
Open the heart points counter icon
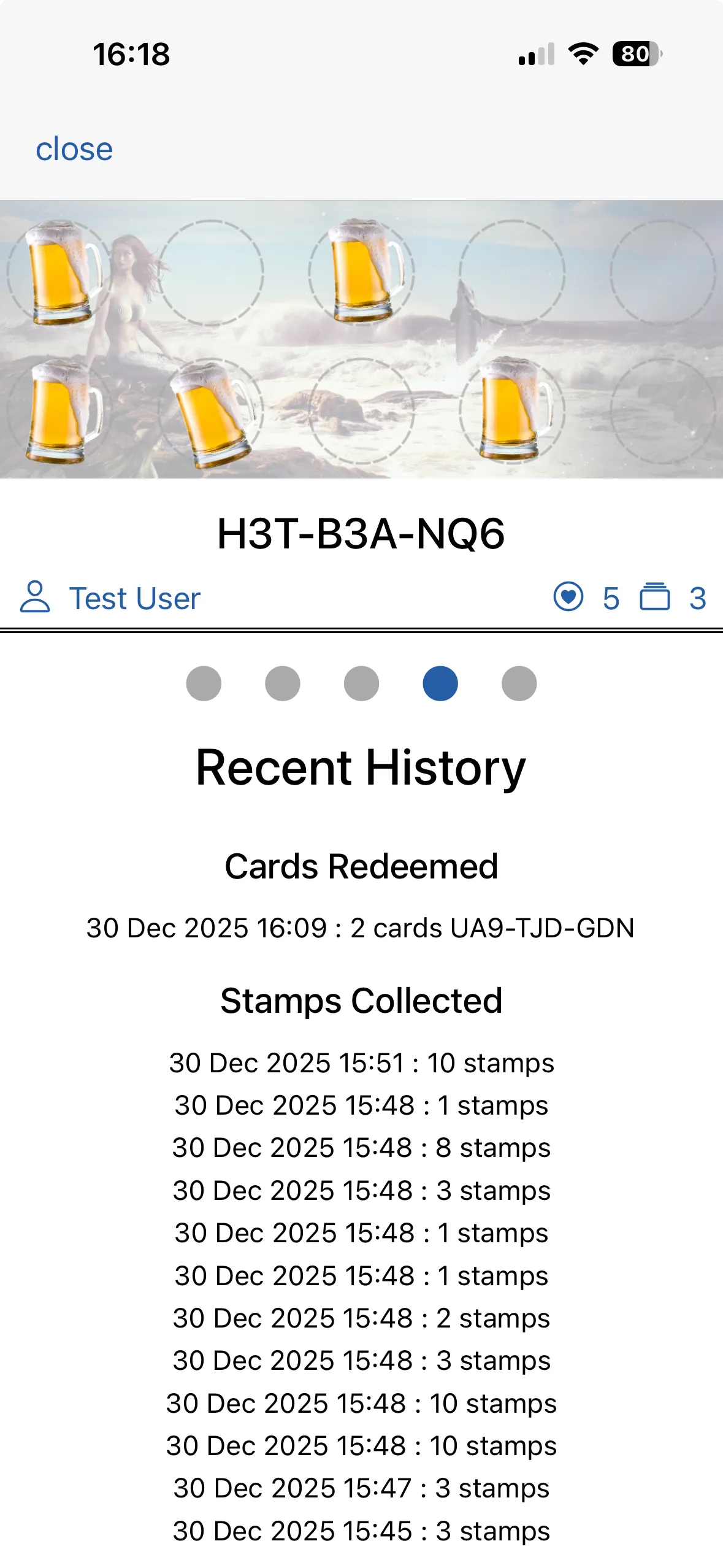(x=568, y=596)
